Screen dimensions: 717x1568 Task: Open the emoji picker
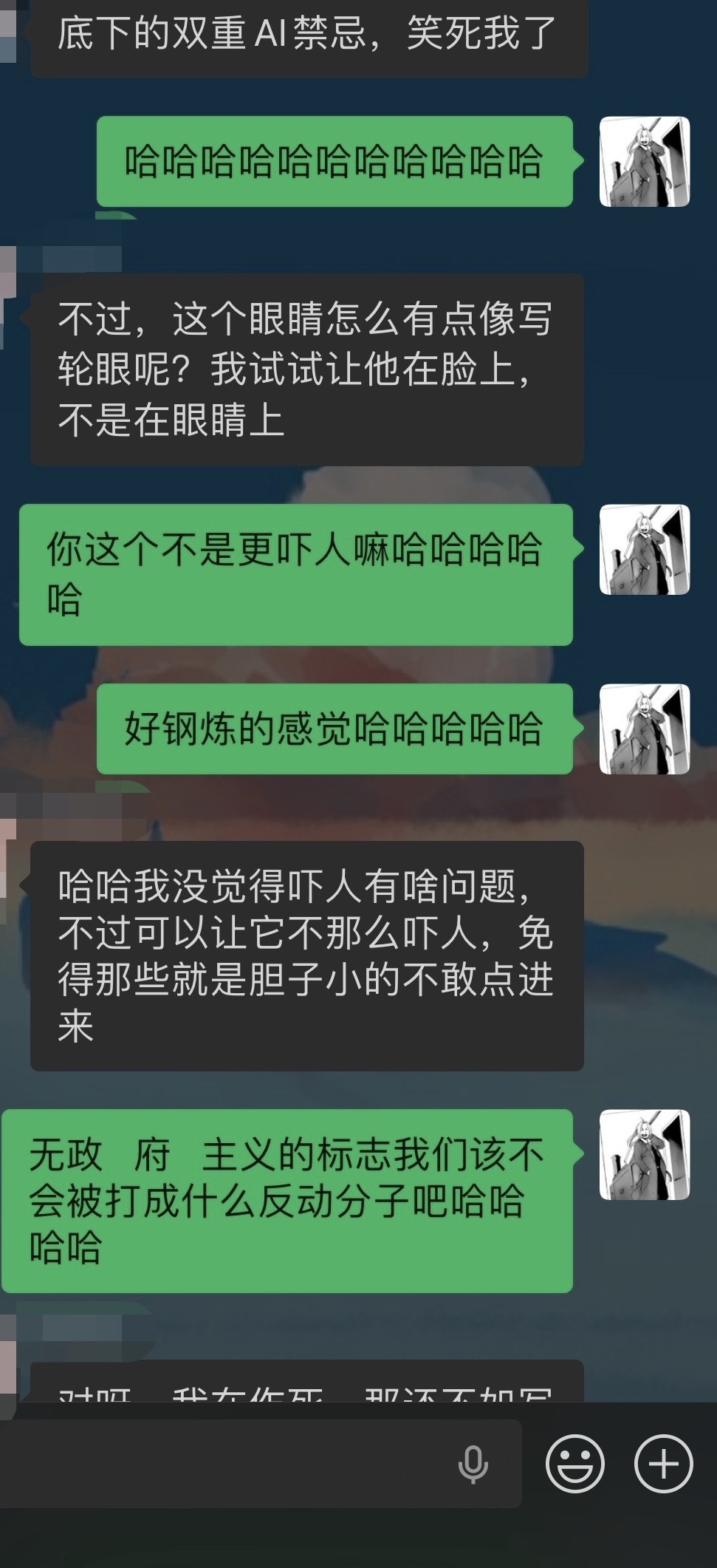(574, 1463)
